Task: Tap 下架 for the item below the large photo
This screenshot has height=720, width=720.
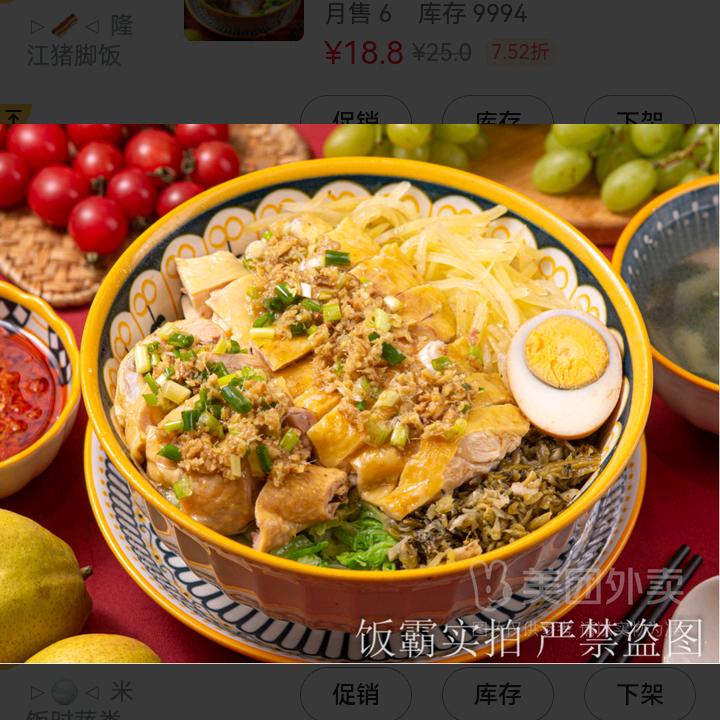Action: (x=639, y=694)
